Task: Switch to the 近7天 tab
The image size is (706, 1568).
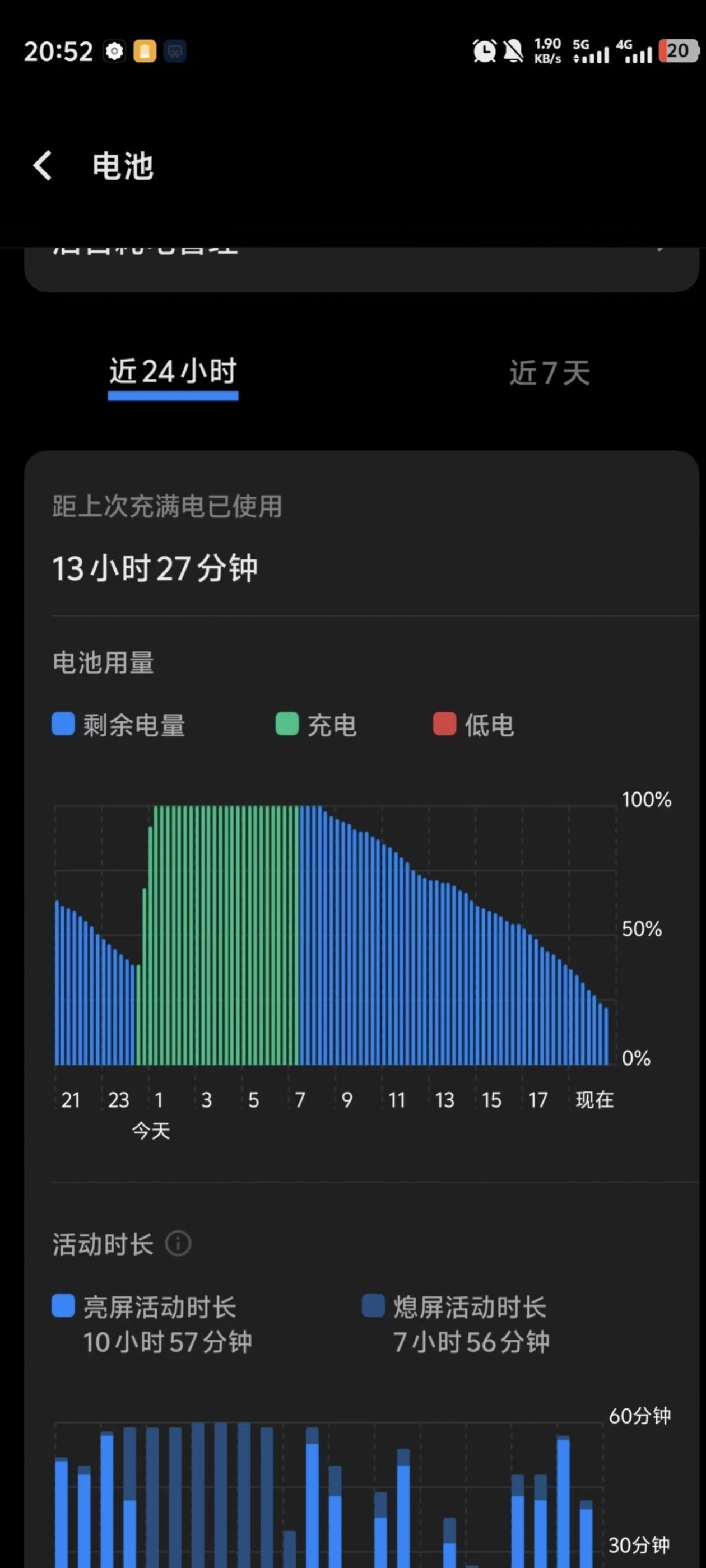Action: [550, 373]
